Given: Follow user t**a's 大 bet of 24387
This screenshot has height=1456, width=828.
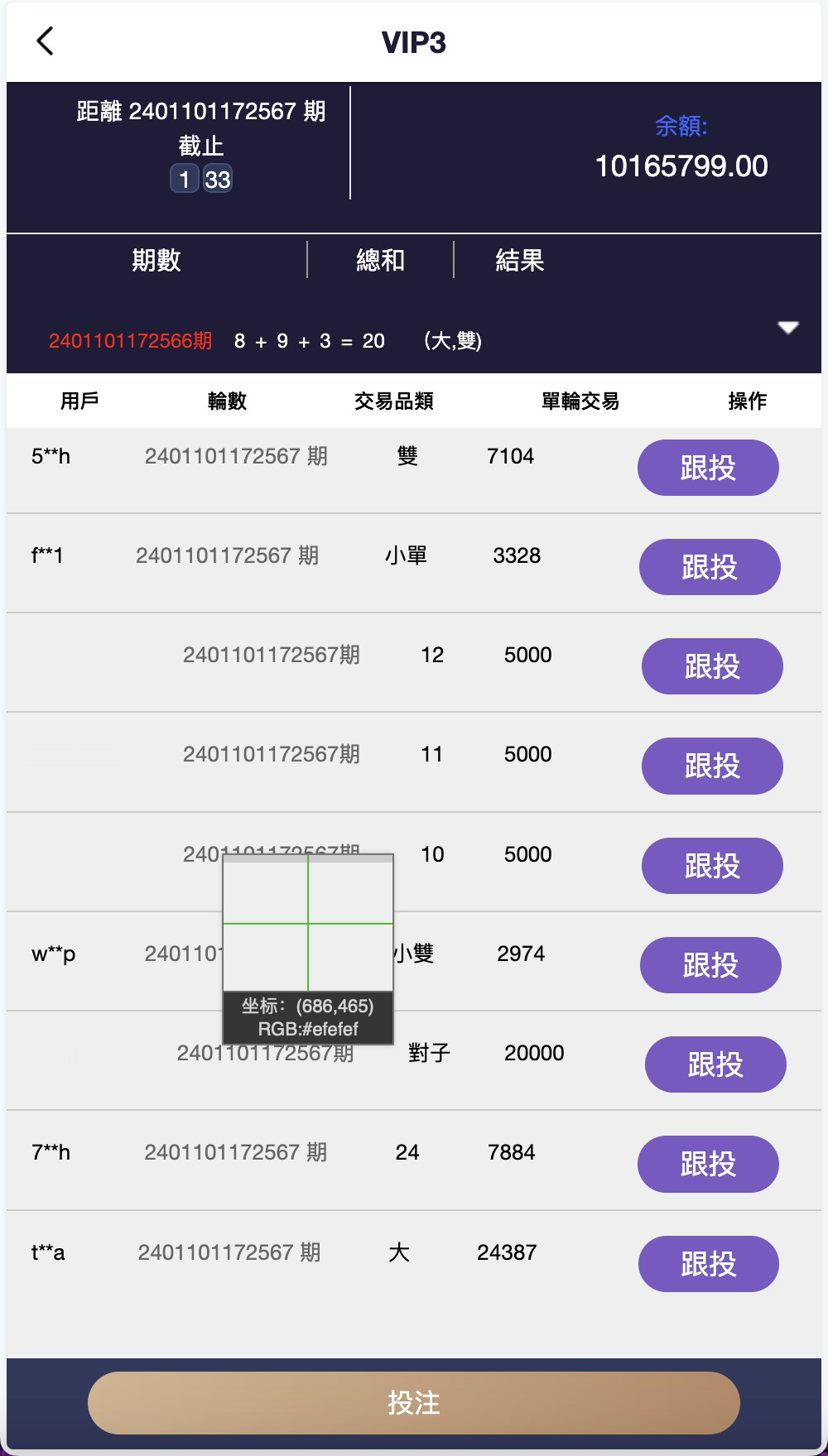Looking at the screenshot, I should (x=706, y=1263).
